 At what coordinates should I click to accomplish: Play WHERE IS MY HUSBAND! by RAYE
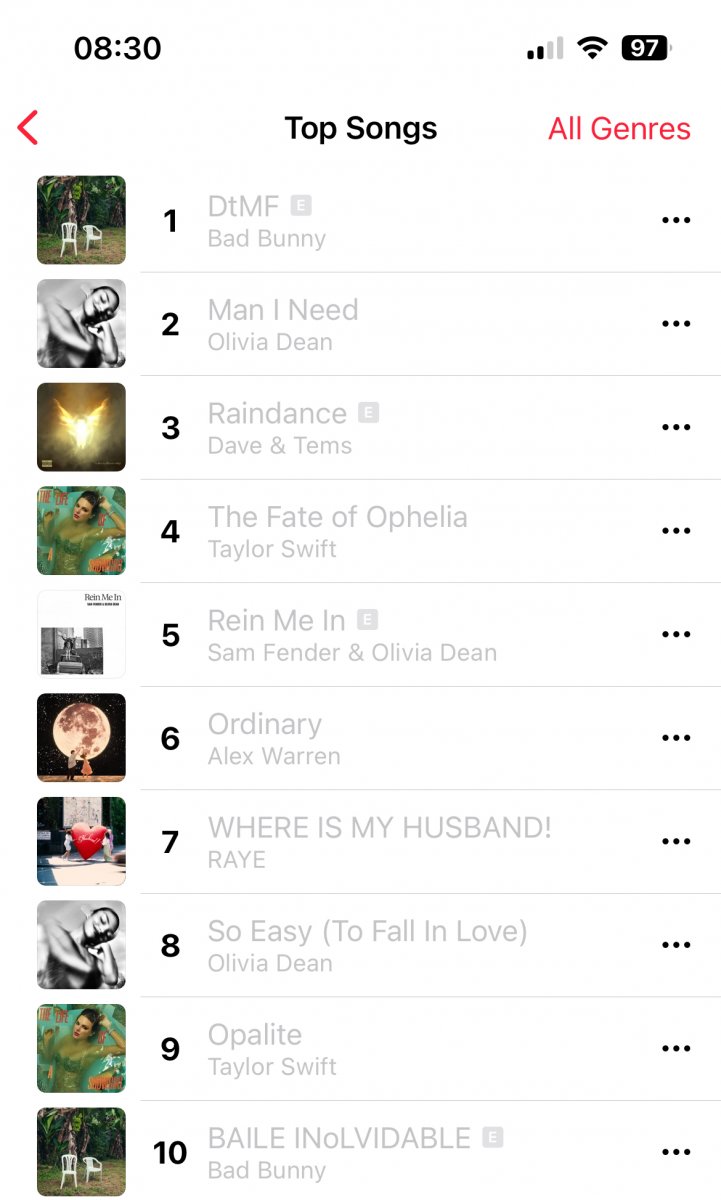[x=378, y=842]
